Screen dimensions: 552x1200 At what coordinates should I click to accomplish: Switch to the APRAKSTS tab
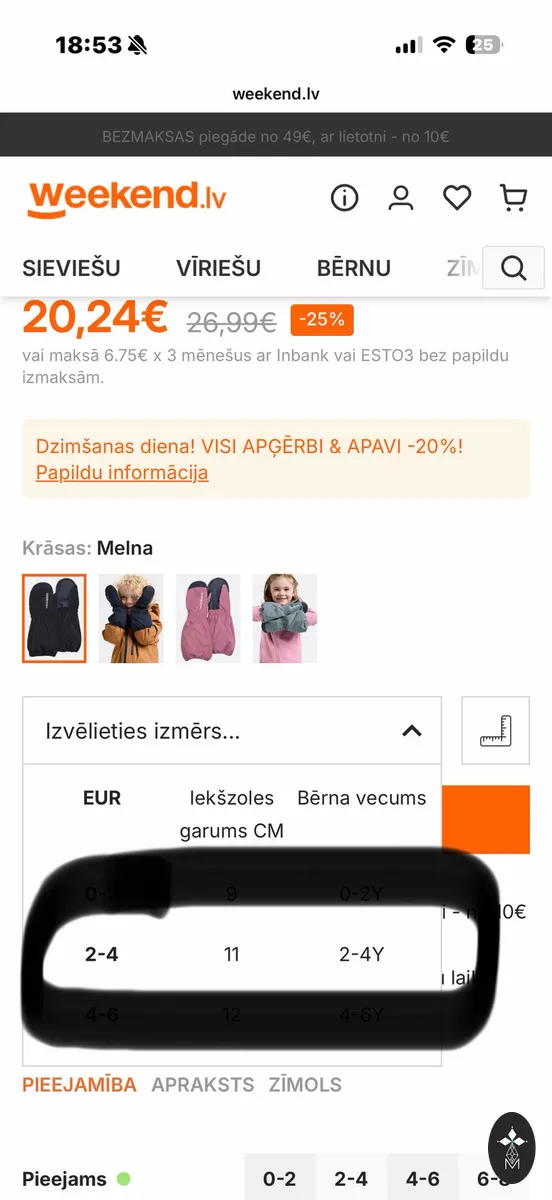click(x=203, y=1085)
